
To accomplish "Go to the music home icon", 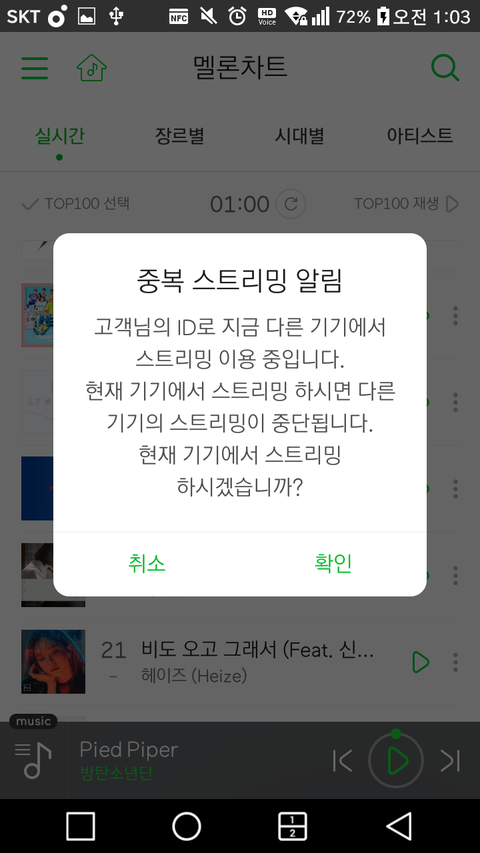I will [91, 68].
